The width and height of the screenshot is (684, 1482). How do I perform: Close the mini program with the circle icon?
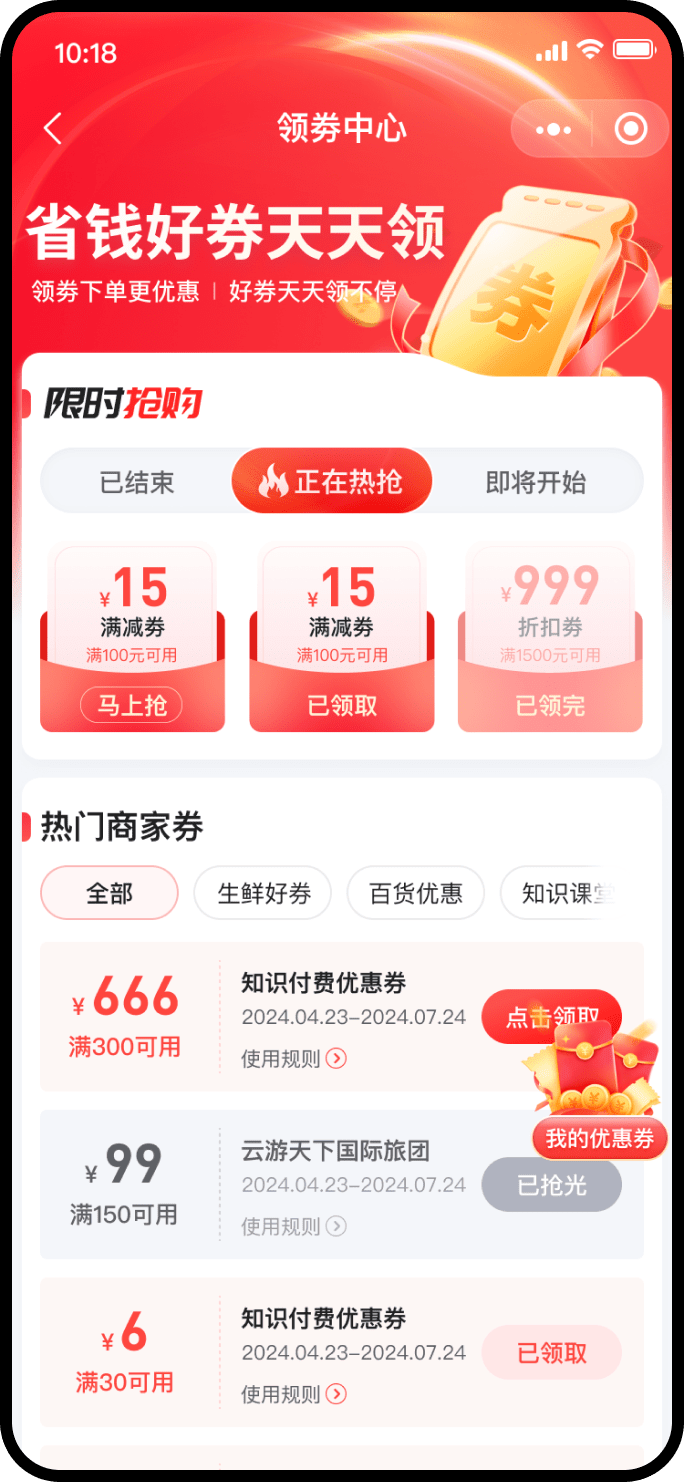pyautogui.click(x=630, y=129)
